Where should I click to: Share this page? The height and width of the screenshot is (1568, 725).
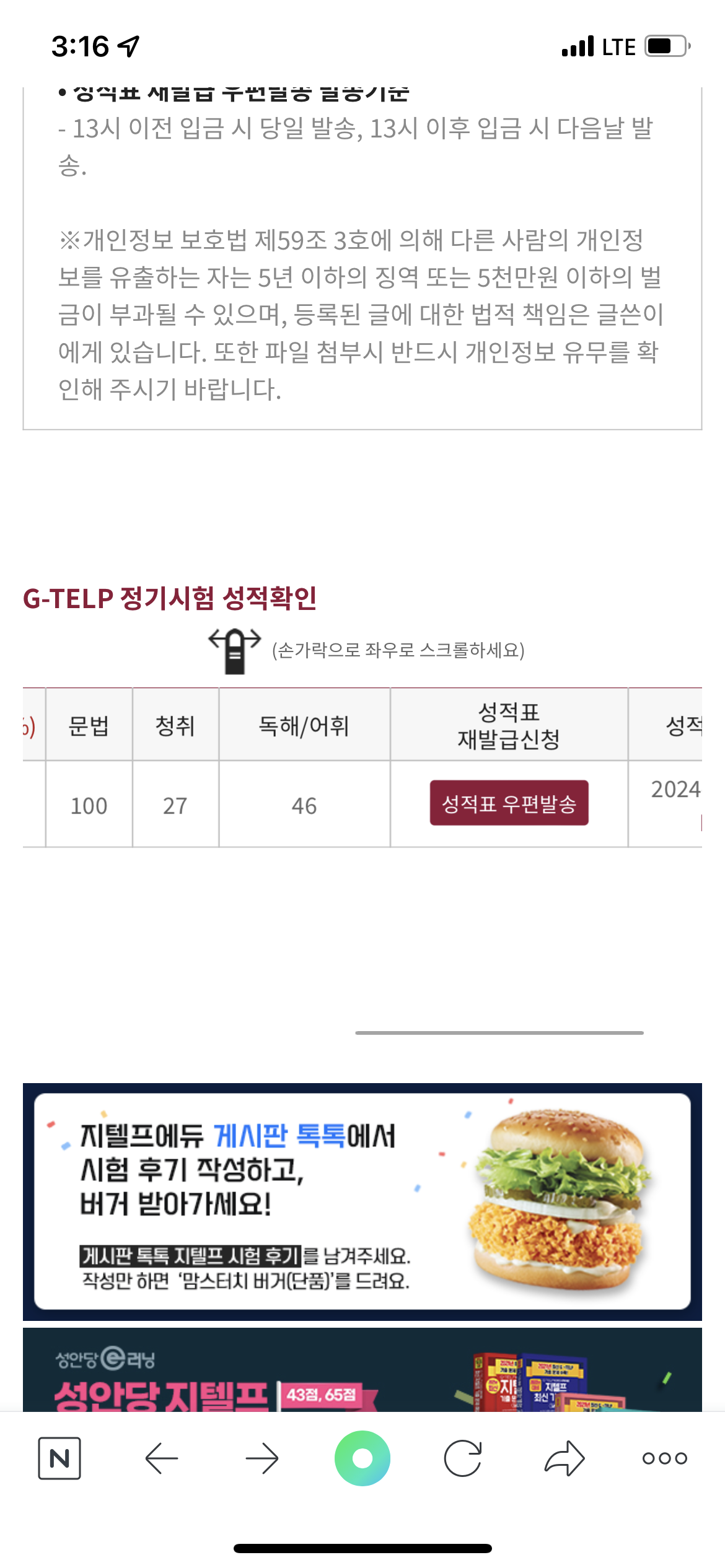(x=565, y=1458)
